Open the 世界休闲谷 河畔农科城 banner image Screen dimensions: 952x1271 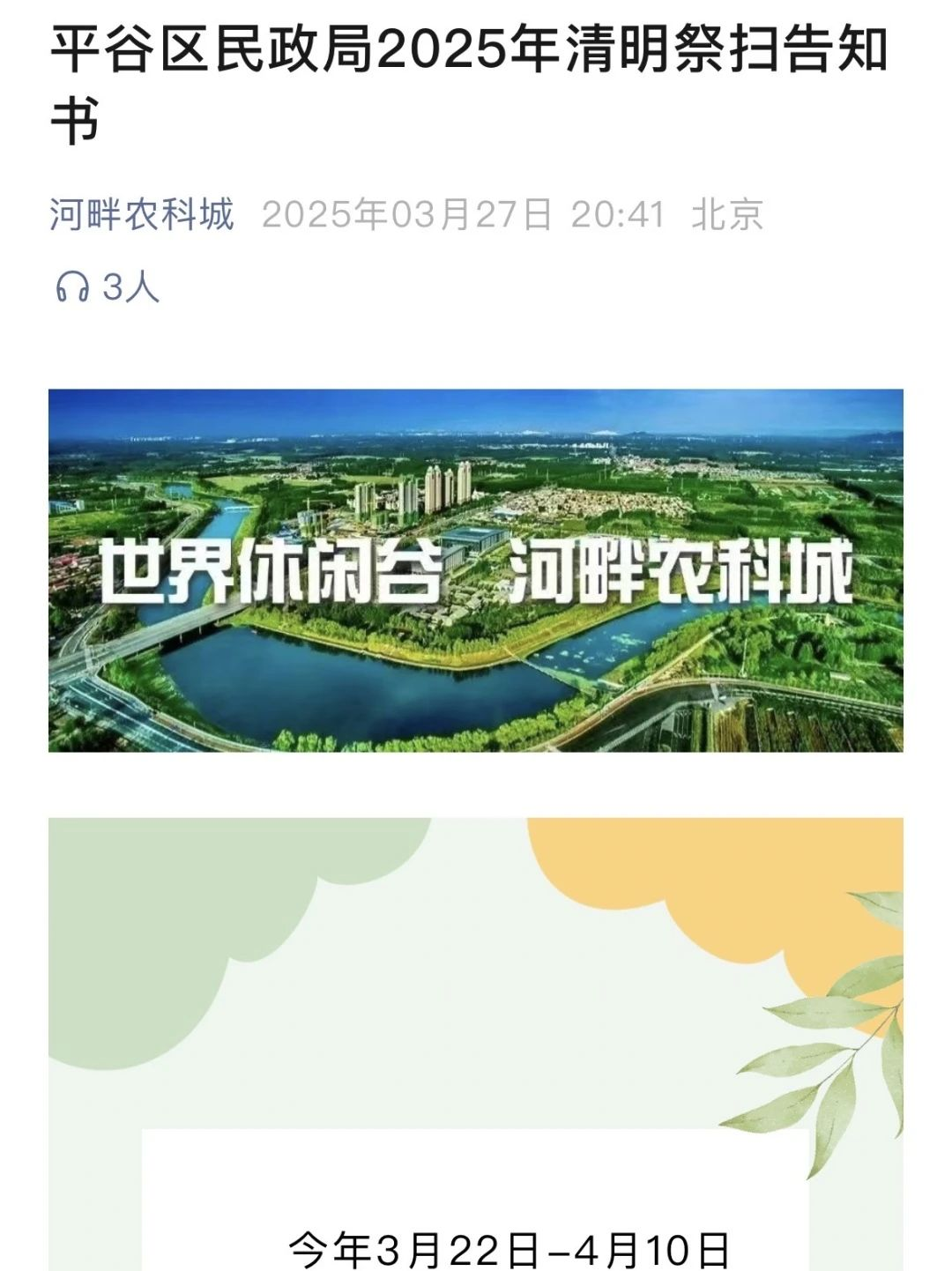476,570
